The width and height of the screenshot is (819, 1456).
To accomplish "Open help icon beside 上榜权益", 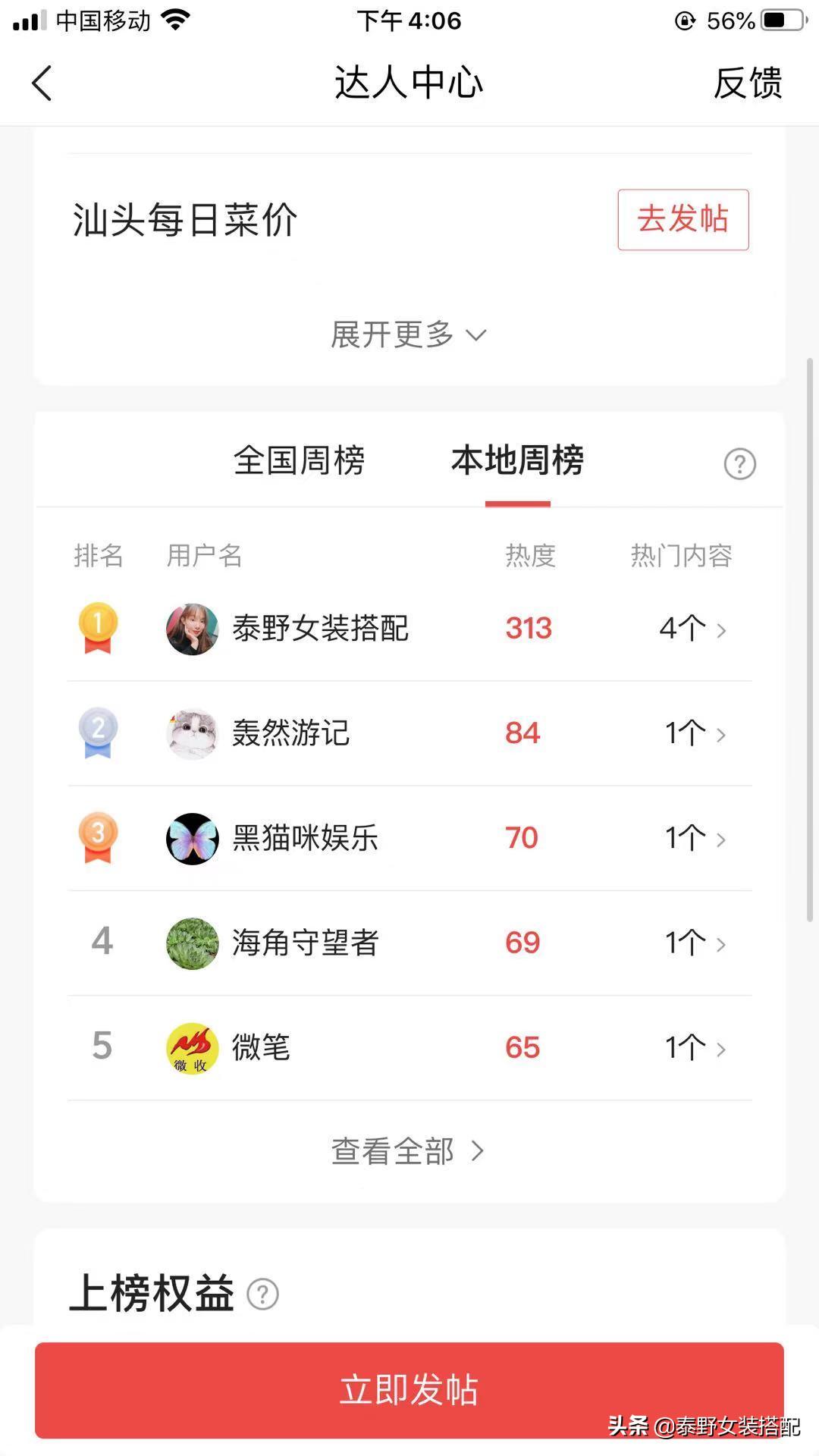I will [263, 1294].
